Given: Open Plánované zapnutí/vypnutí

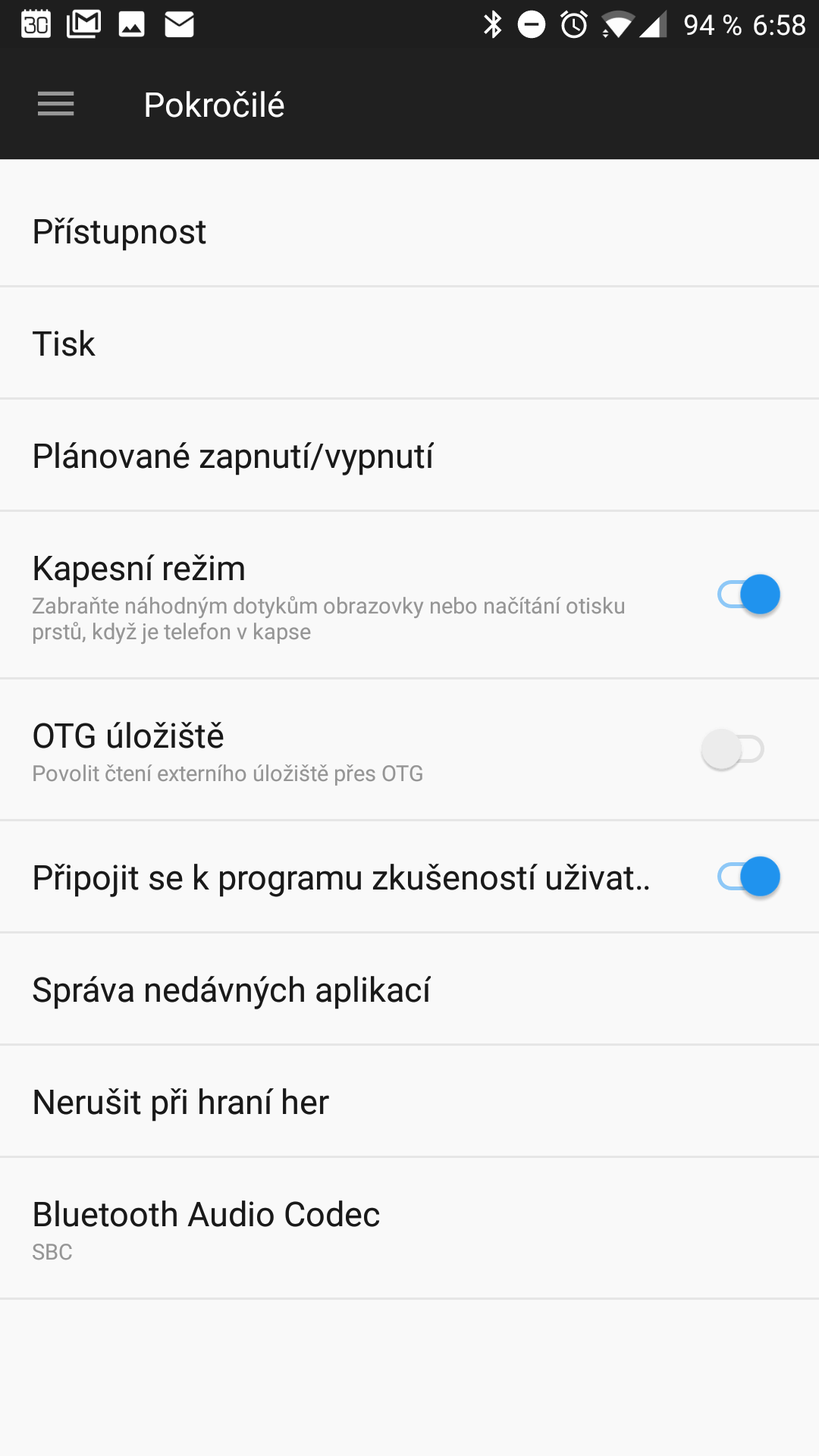Looking at the screenshot, I should 409,455.
